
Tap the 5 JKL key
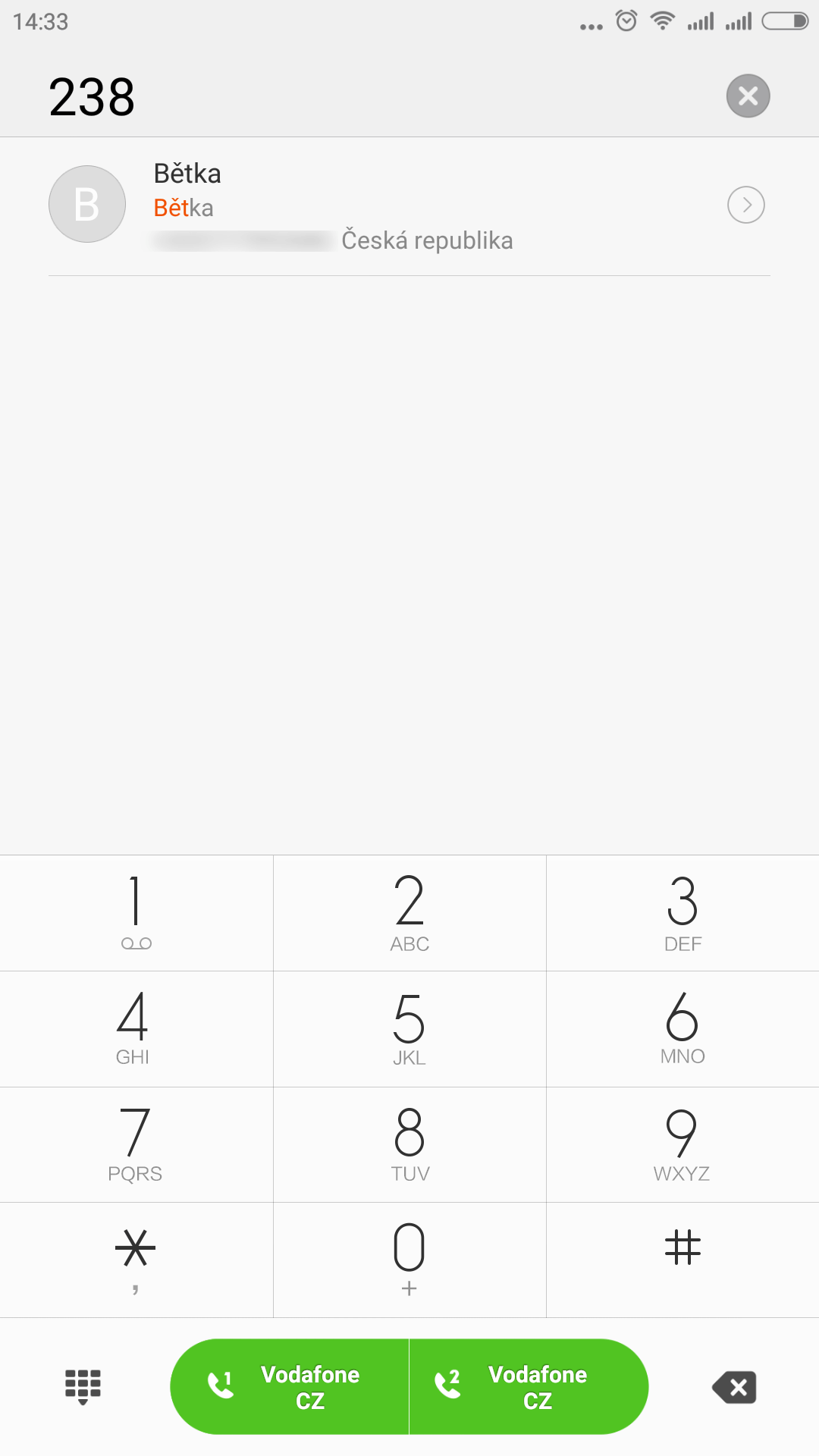[409, 1029]
